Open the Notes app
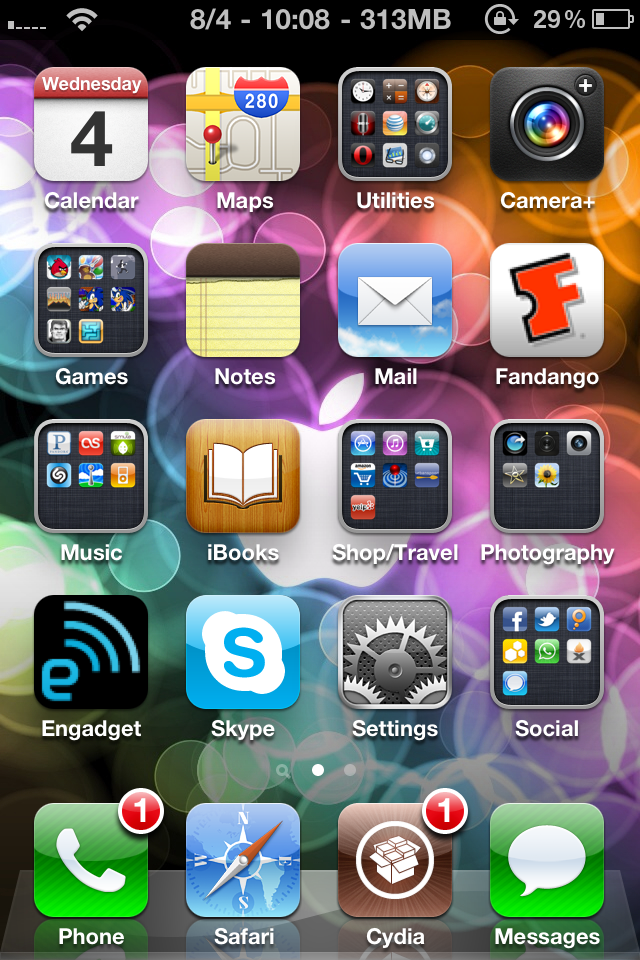 click(x=243, y=301)
